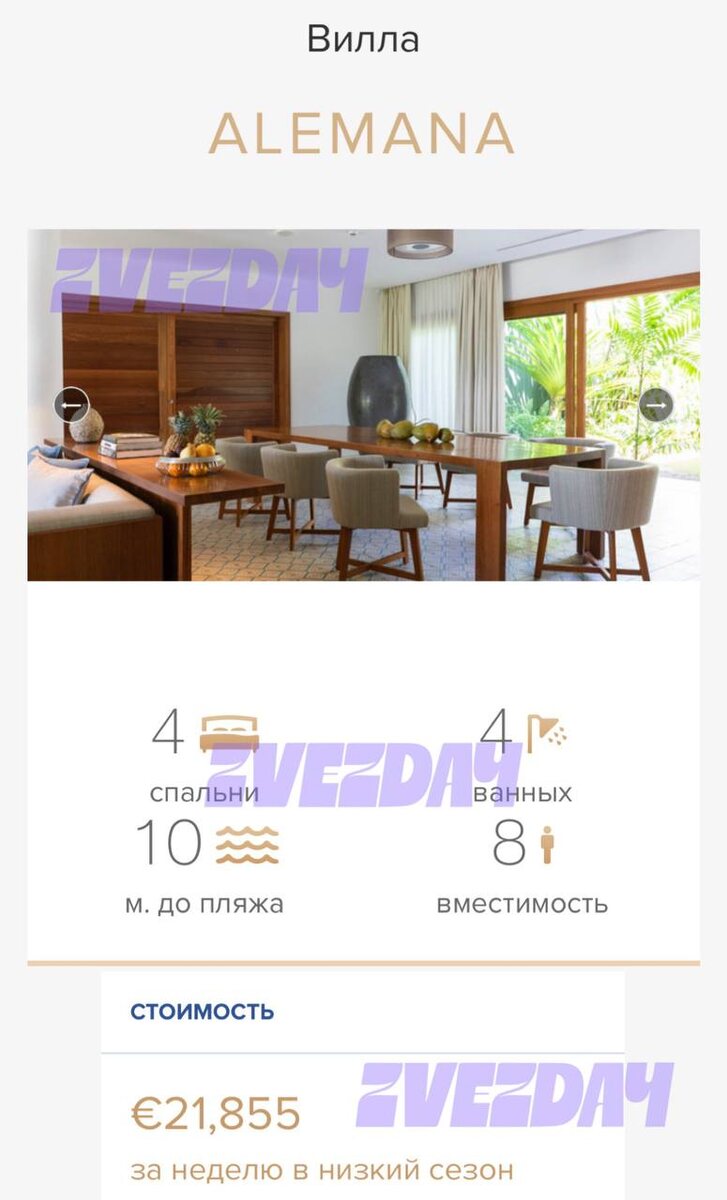Click the capacity number 8
The image size is (727, 1200).
[510, 843]
